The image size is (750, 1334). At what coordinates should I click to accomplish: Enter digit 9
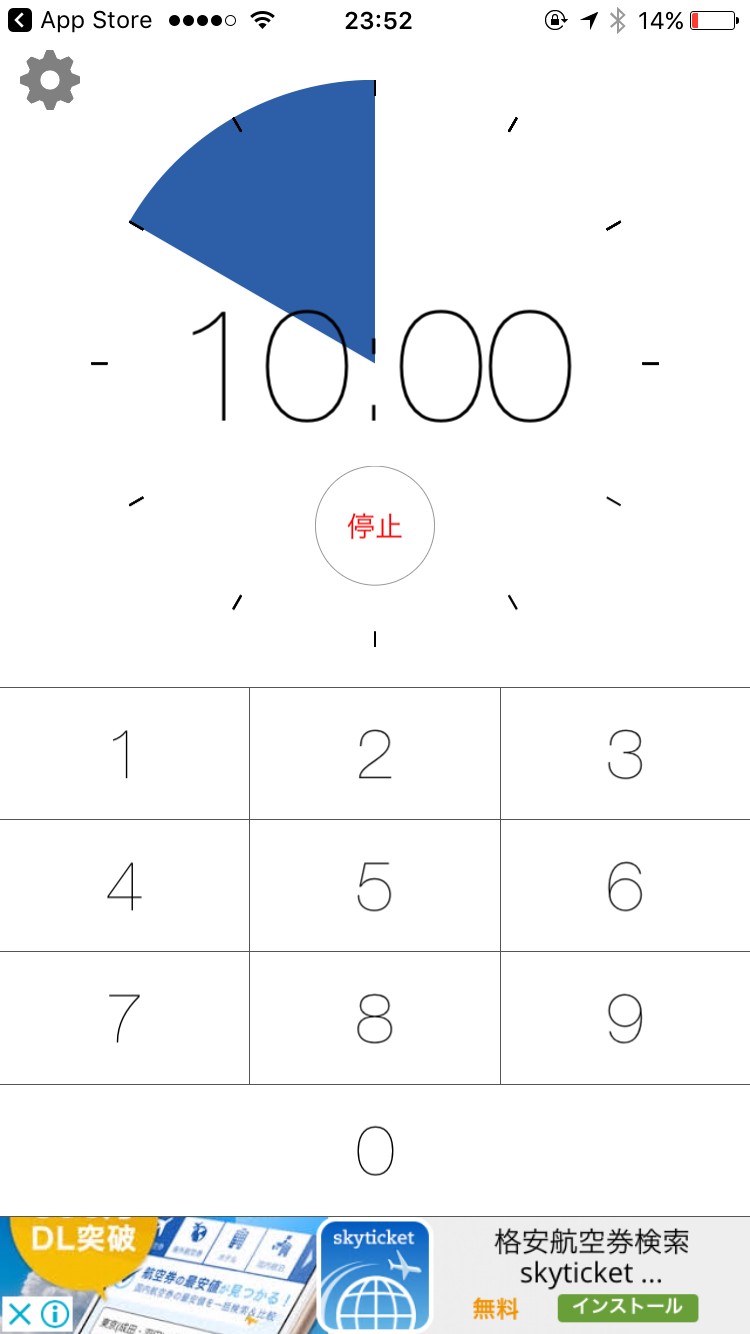coord(625,1018)
